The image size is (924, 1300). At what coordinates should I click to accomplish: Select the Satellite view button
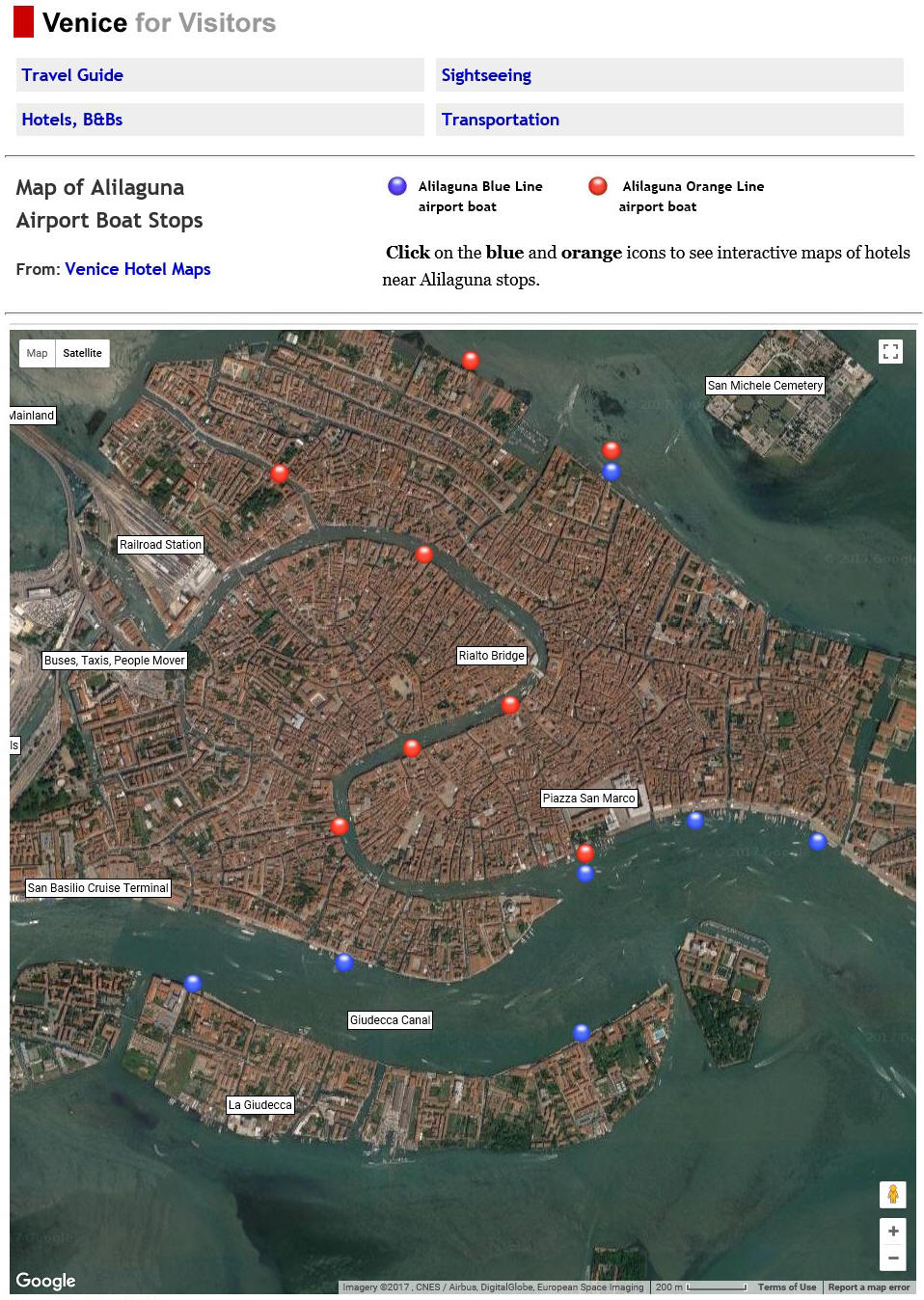82,353
